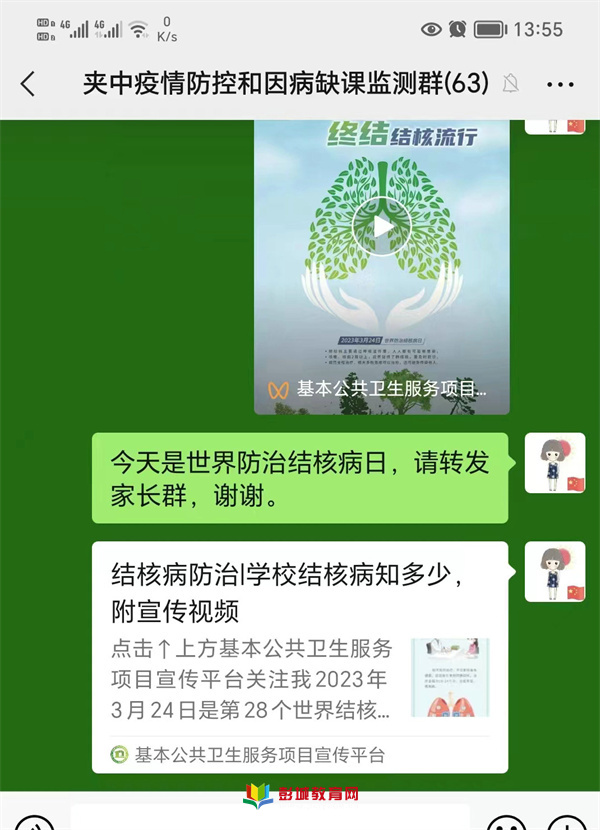Tap the message text input box
Screen dimensions: 600x830
click(270, 820)
